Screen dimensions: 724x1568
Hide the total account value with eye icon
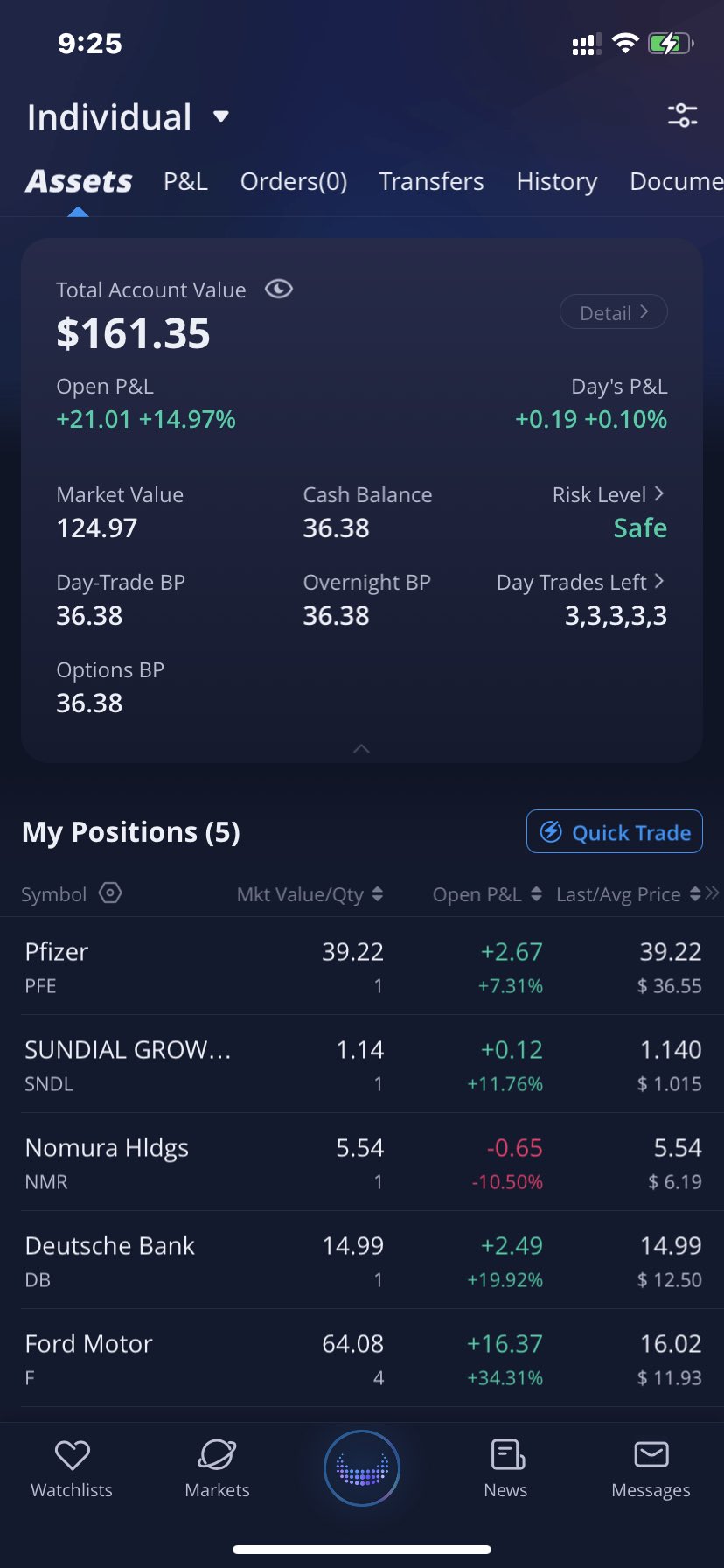[x=279, y=290]
